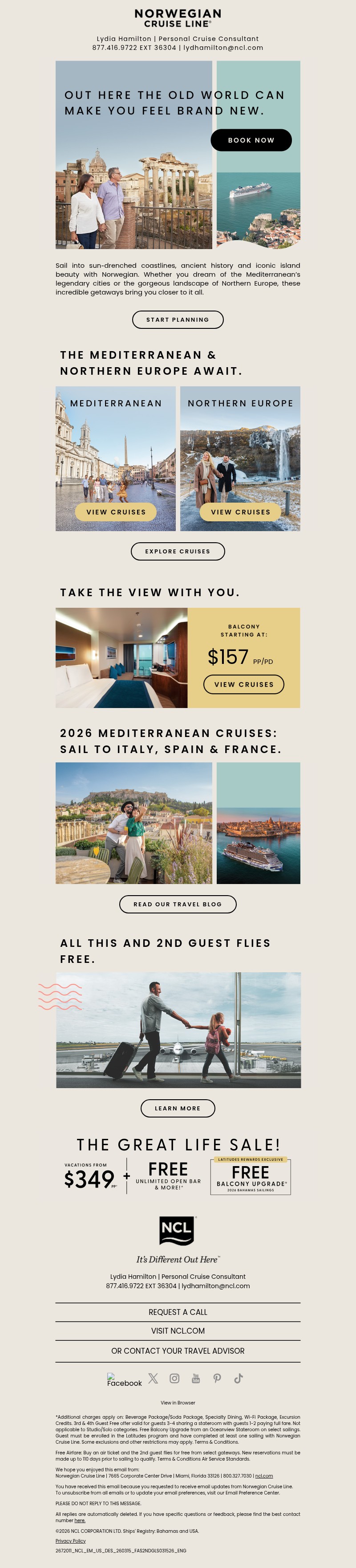Image resolution: width=356 pixels, height=1568 pixels.
Task: Open NCL's YouTube channel
Action: pos(196,1379)
